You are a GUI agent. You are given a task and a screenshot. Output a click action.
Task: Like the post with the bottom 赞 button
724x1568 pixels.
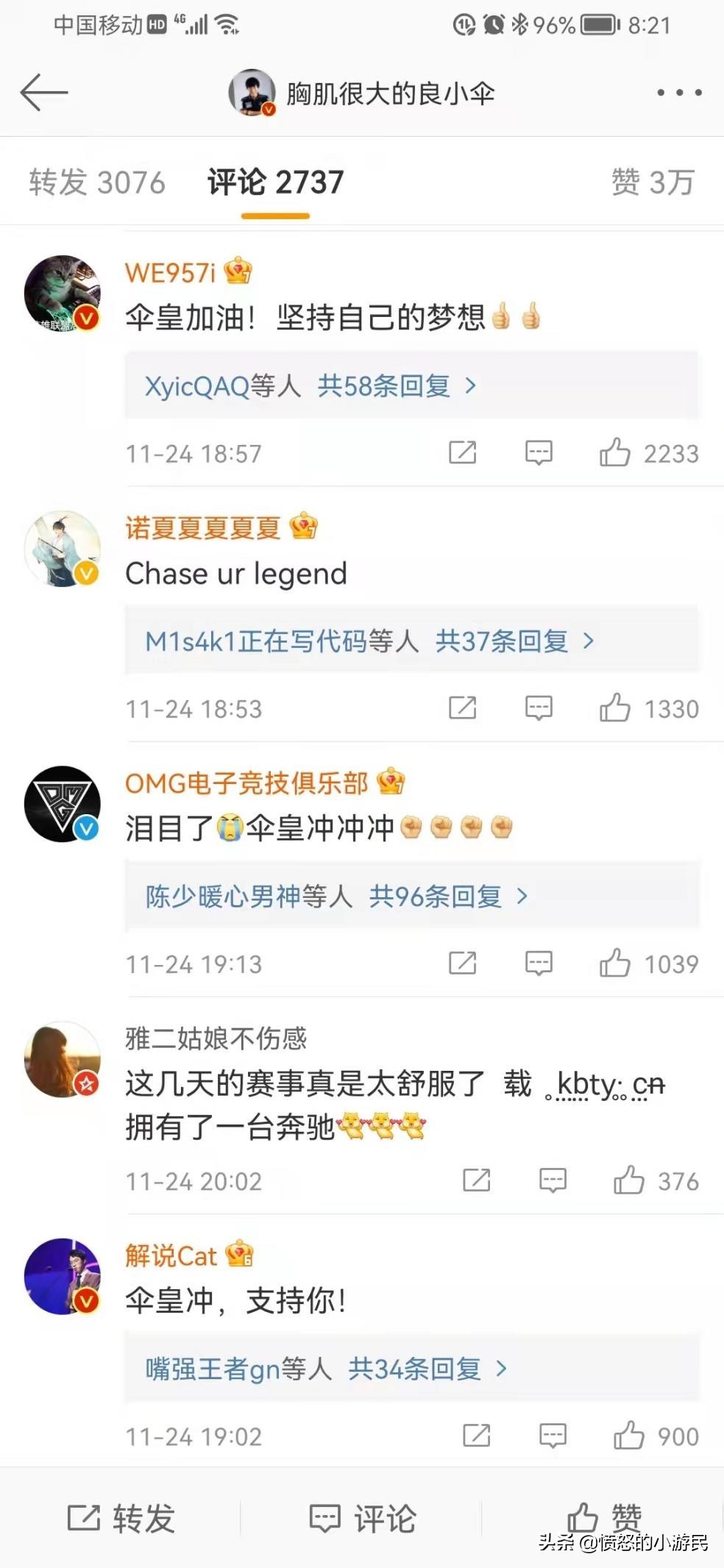click(x=605, y=1518)
